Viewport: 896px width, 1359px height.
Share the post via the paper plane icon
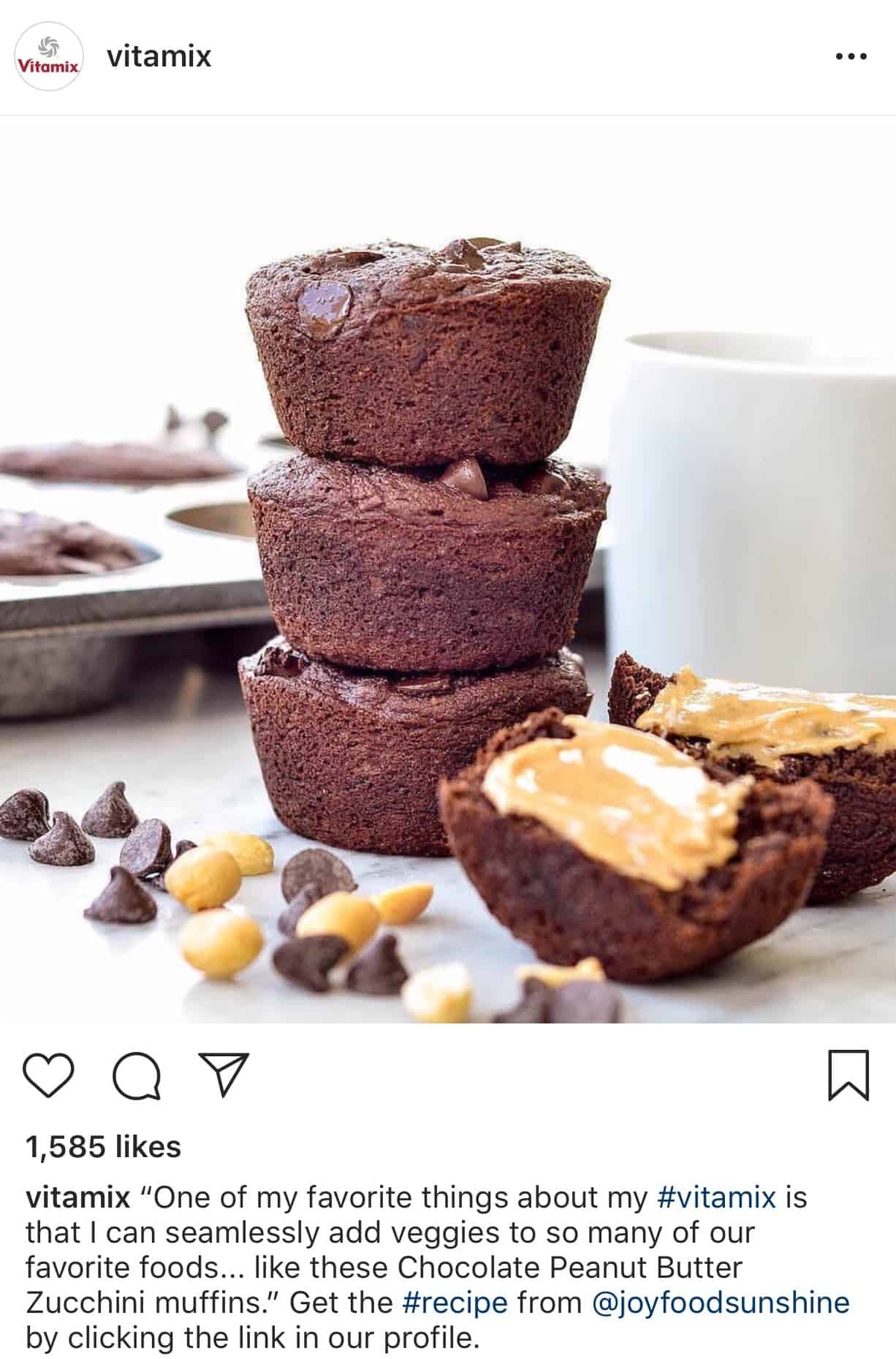click(224, 1074)
